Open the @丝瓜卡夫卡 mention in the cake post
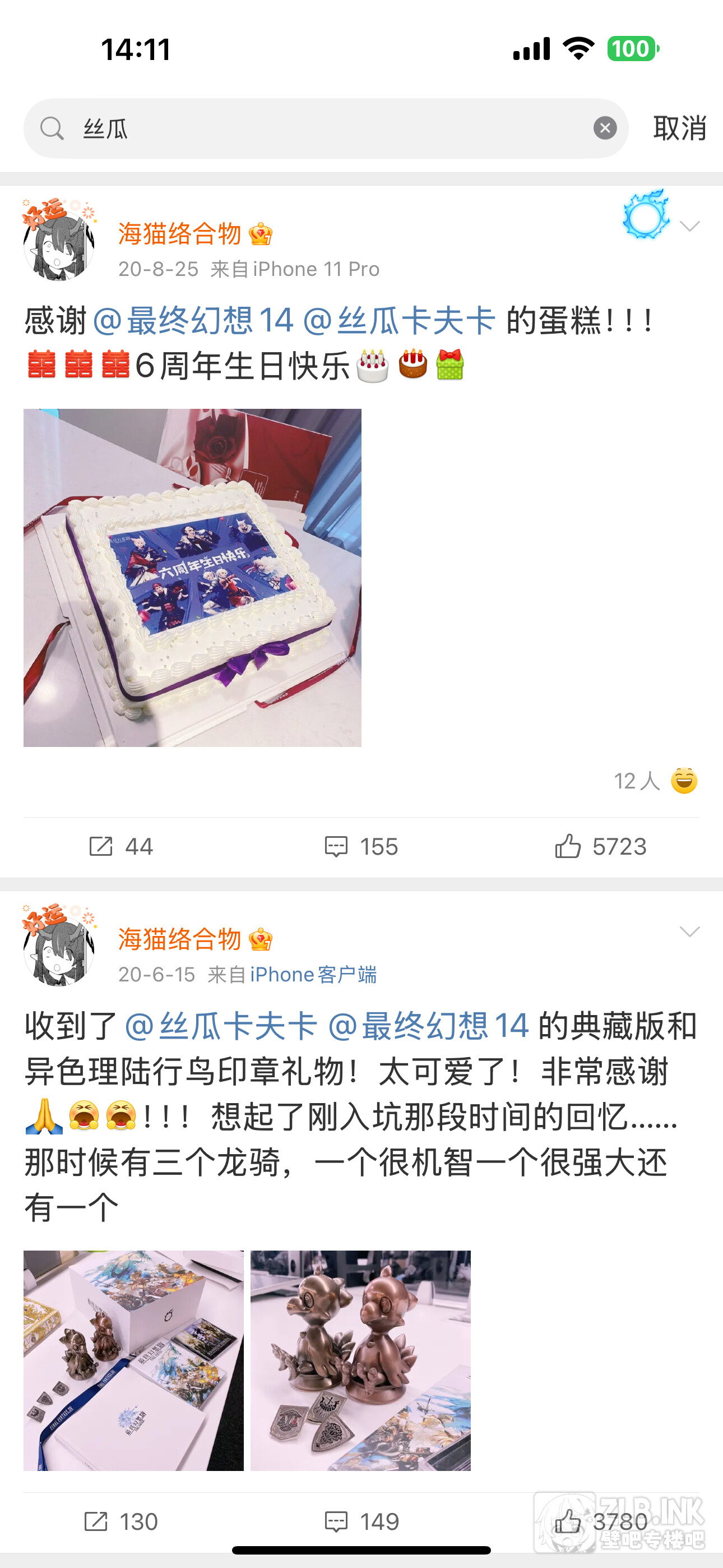The image size is (723, 1568). pos(399,321)
